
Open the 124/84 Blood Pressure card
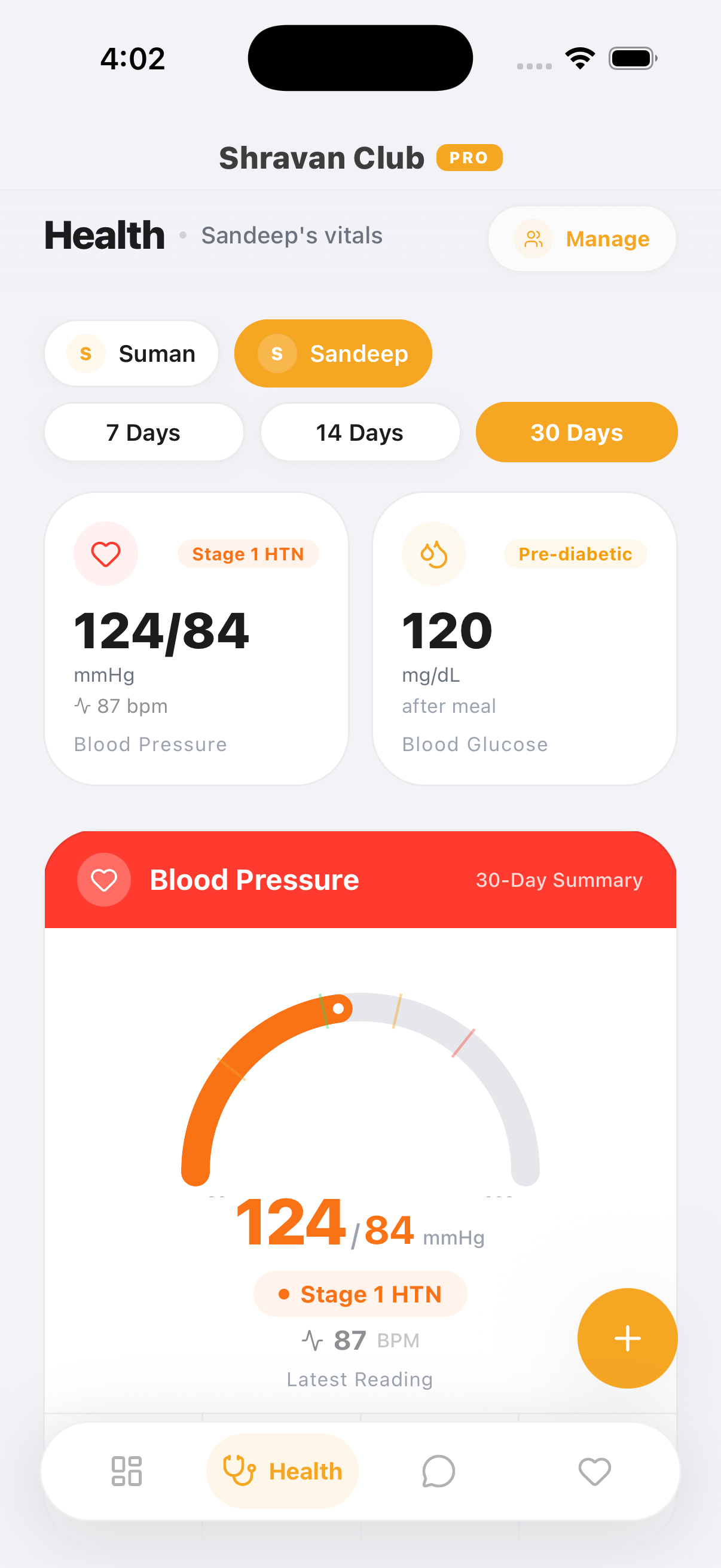(196, 638)
